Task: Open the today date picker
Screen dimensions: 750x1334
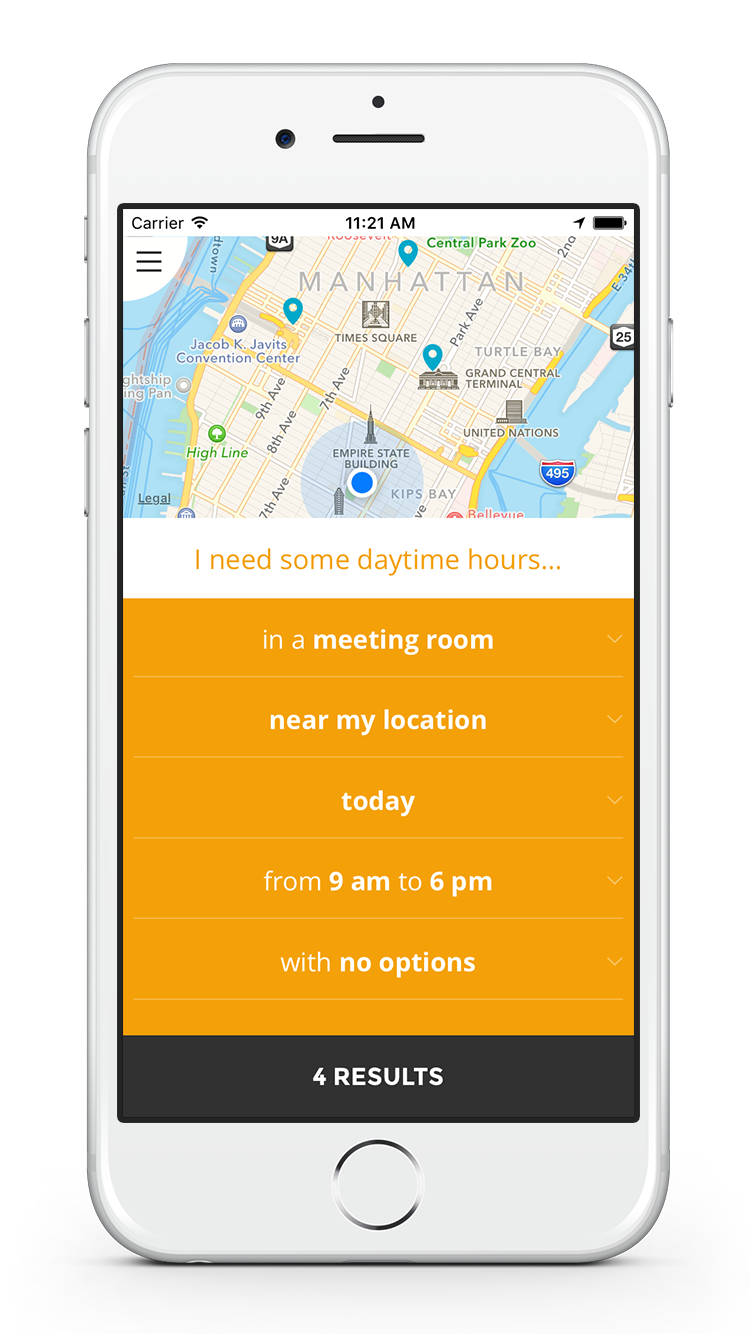Action: coord(378,801)
